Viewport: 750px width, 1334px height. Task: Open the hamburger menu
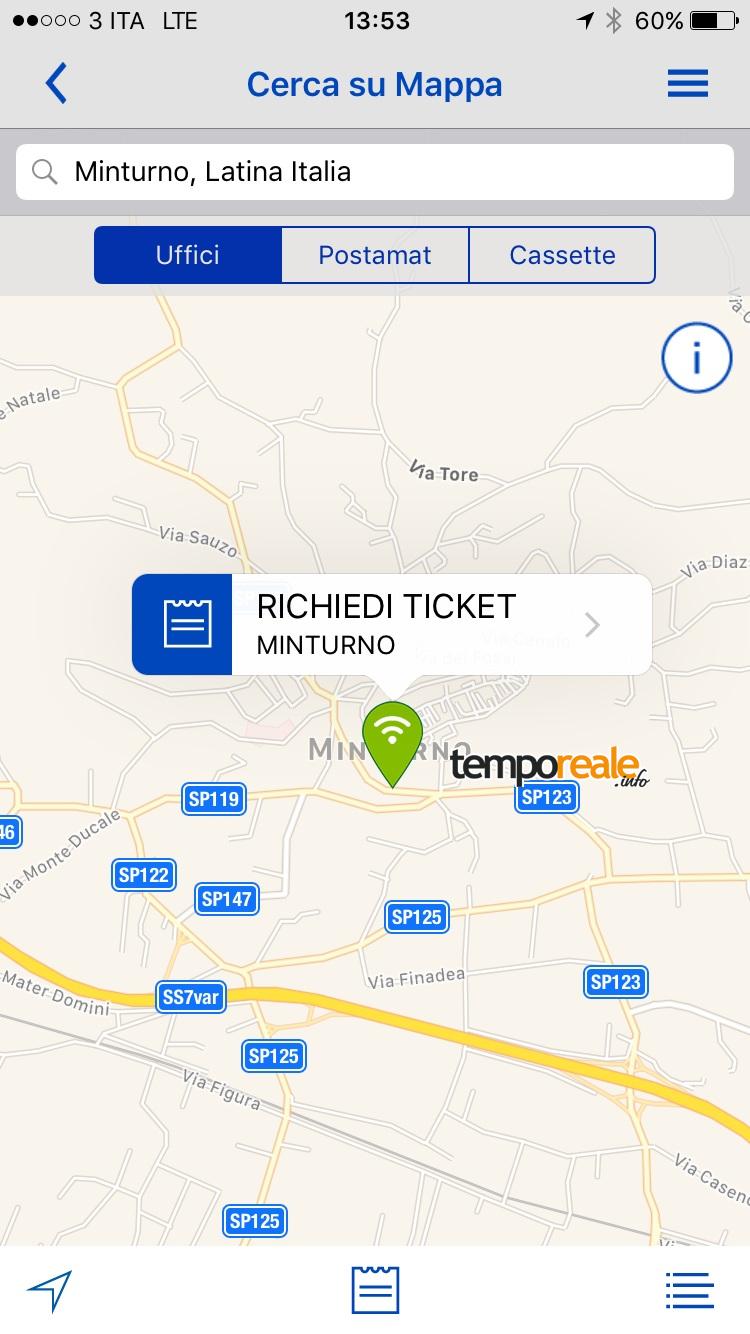click(x=688, y=84)
